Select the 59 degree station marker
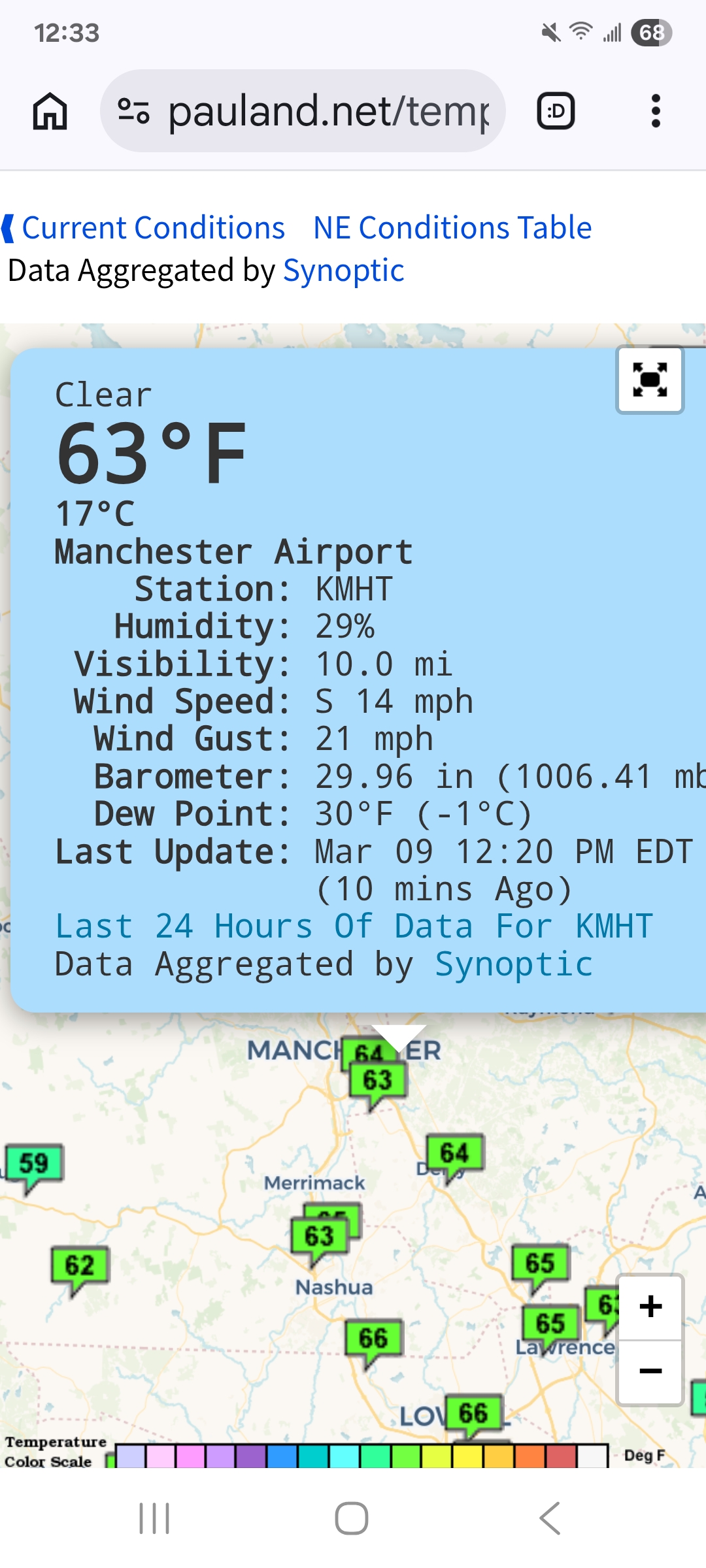The image size is (706, 1568). (x=34, y=1164)
